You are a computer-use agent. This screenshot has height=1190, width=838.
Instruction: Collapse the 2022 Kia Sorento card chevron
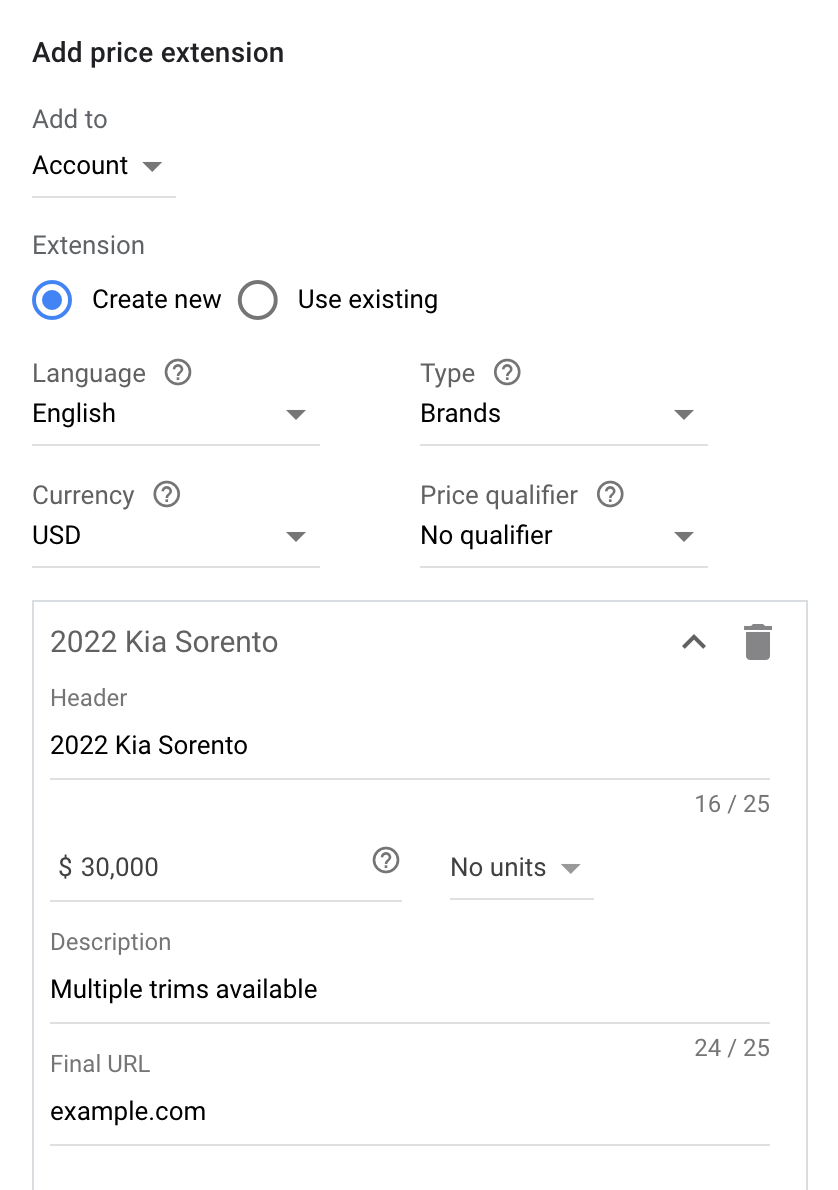pos(694,642)
